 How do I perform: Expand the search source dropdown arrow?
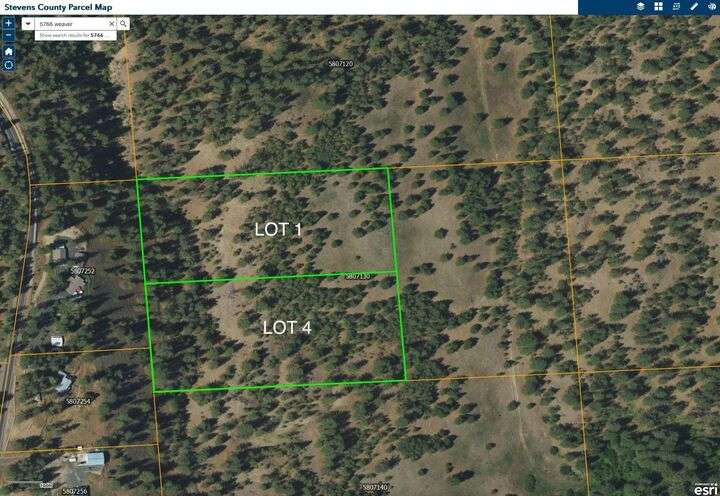28,22
